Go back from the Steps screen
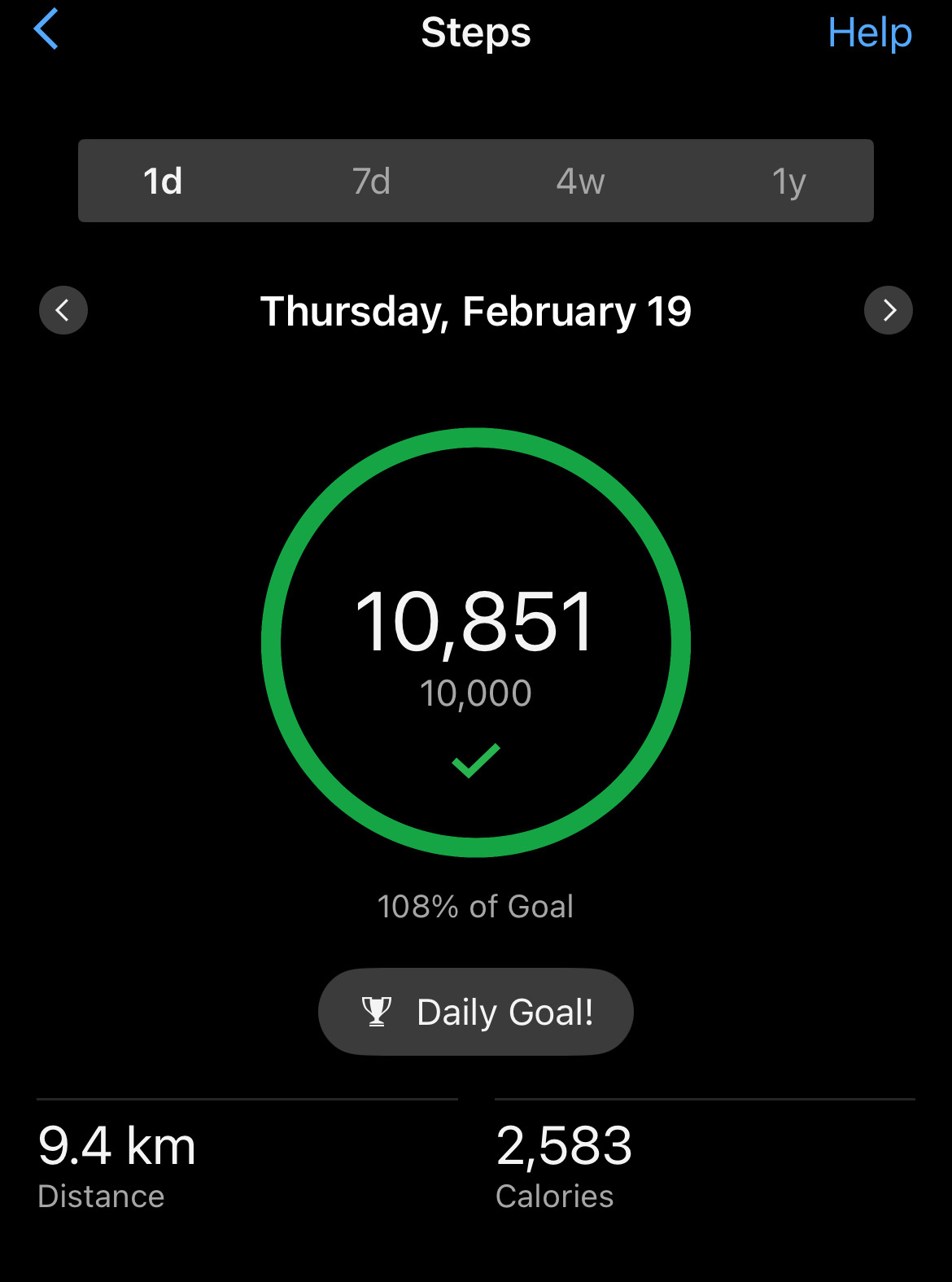The image size is (952, 1282). [46, 30]
